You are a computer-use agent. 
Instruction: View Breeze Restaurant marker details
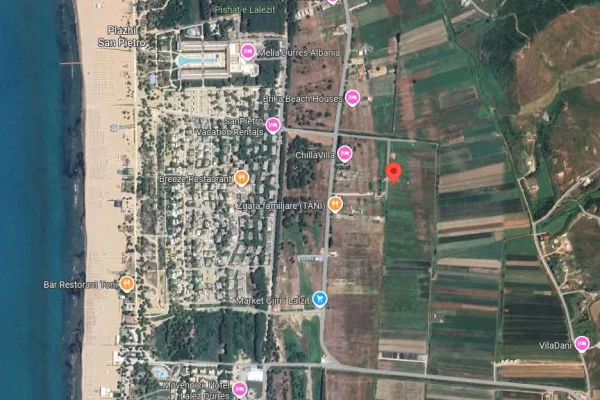point(241,178)
